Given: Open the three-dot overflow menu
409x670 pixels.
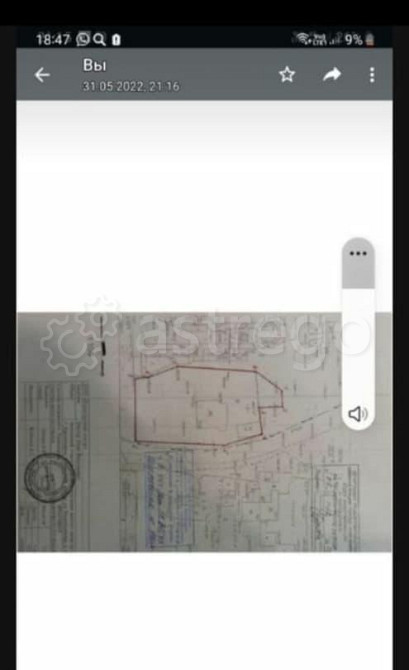Looking at the screenshot, I should click(372, 75).
